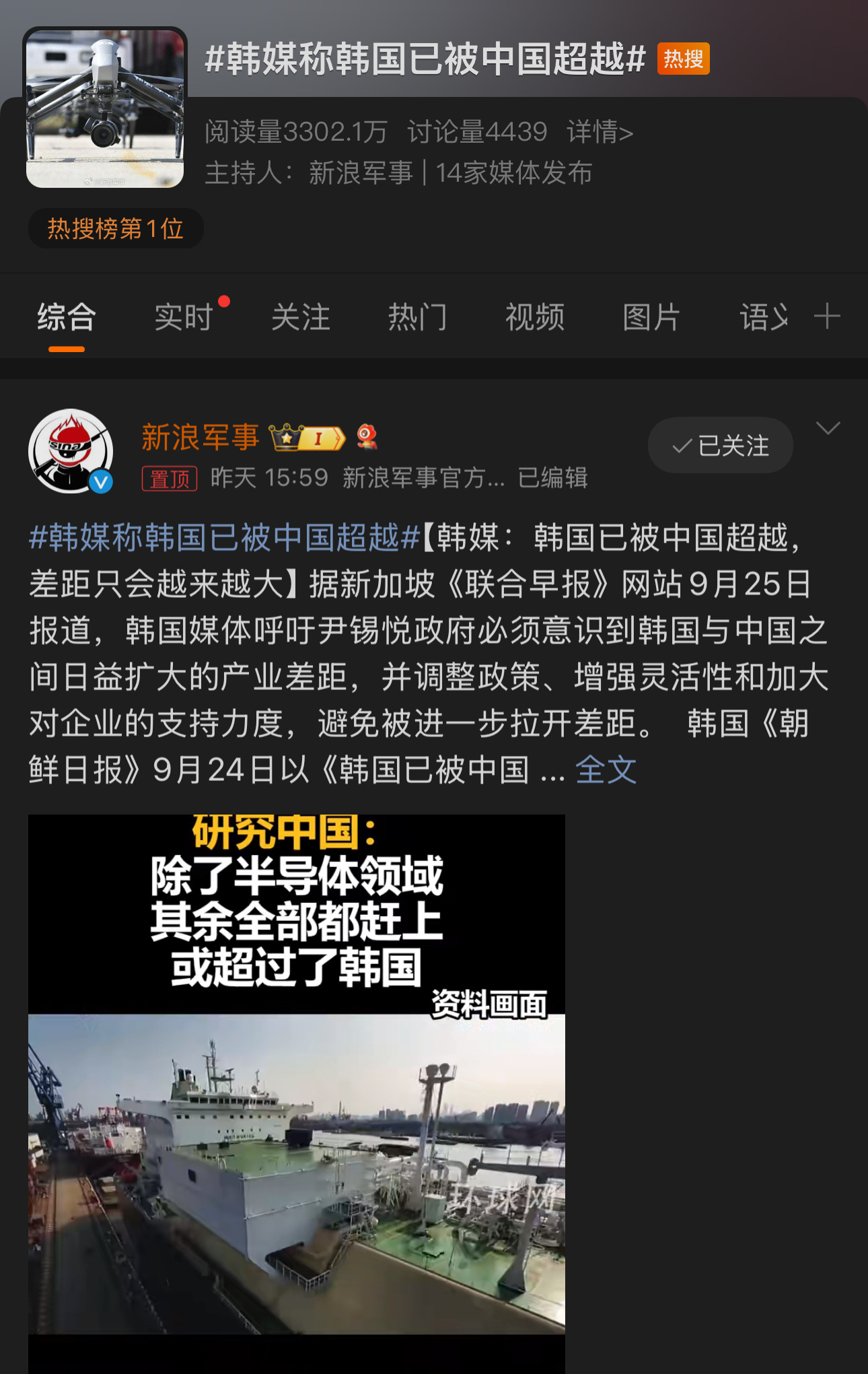Screen dimensions: 868x1374
Task: Switch to the 热门 tab
Action: tap(418, 317)
